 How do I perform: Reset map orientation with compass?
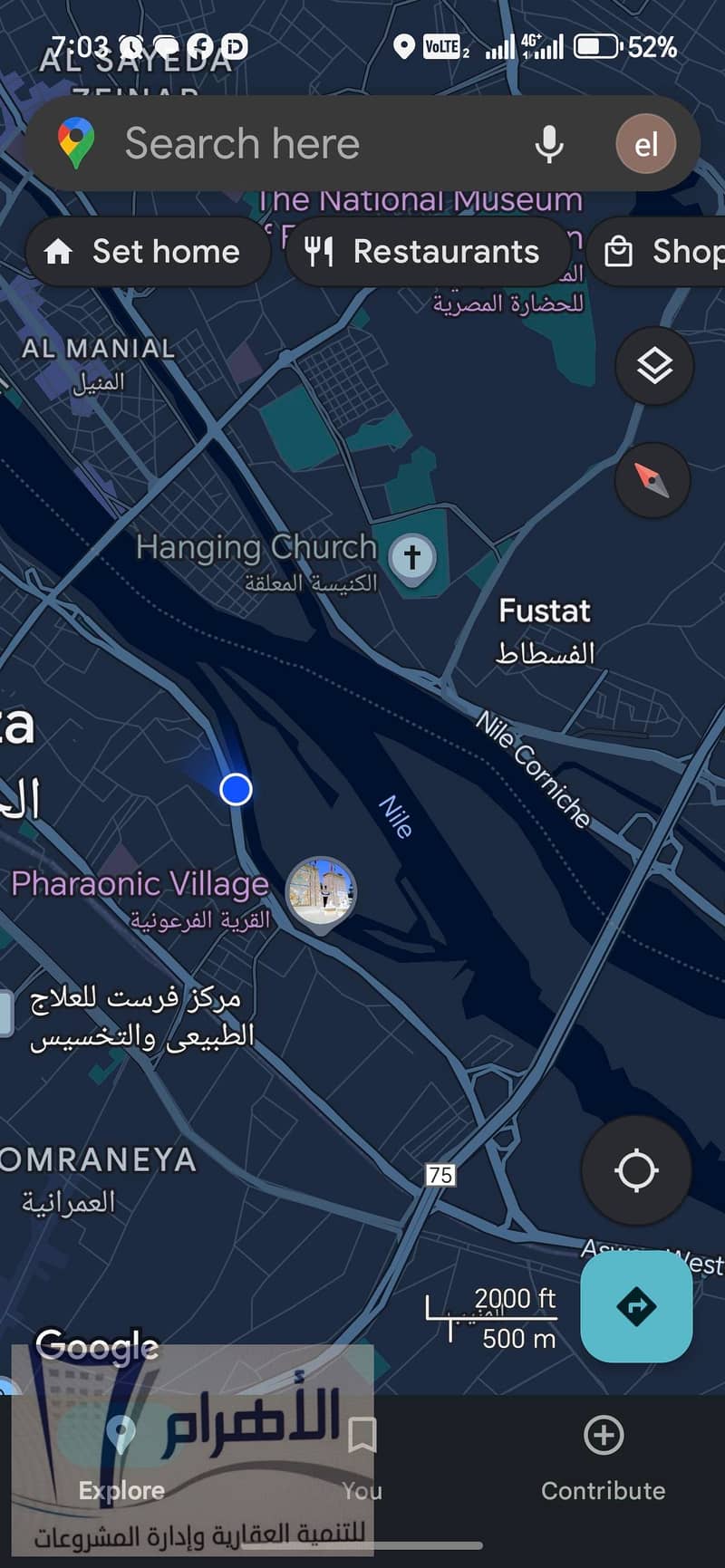(652, 480)
